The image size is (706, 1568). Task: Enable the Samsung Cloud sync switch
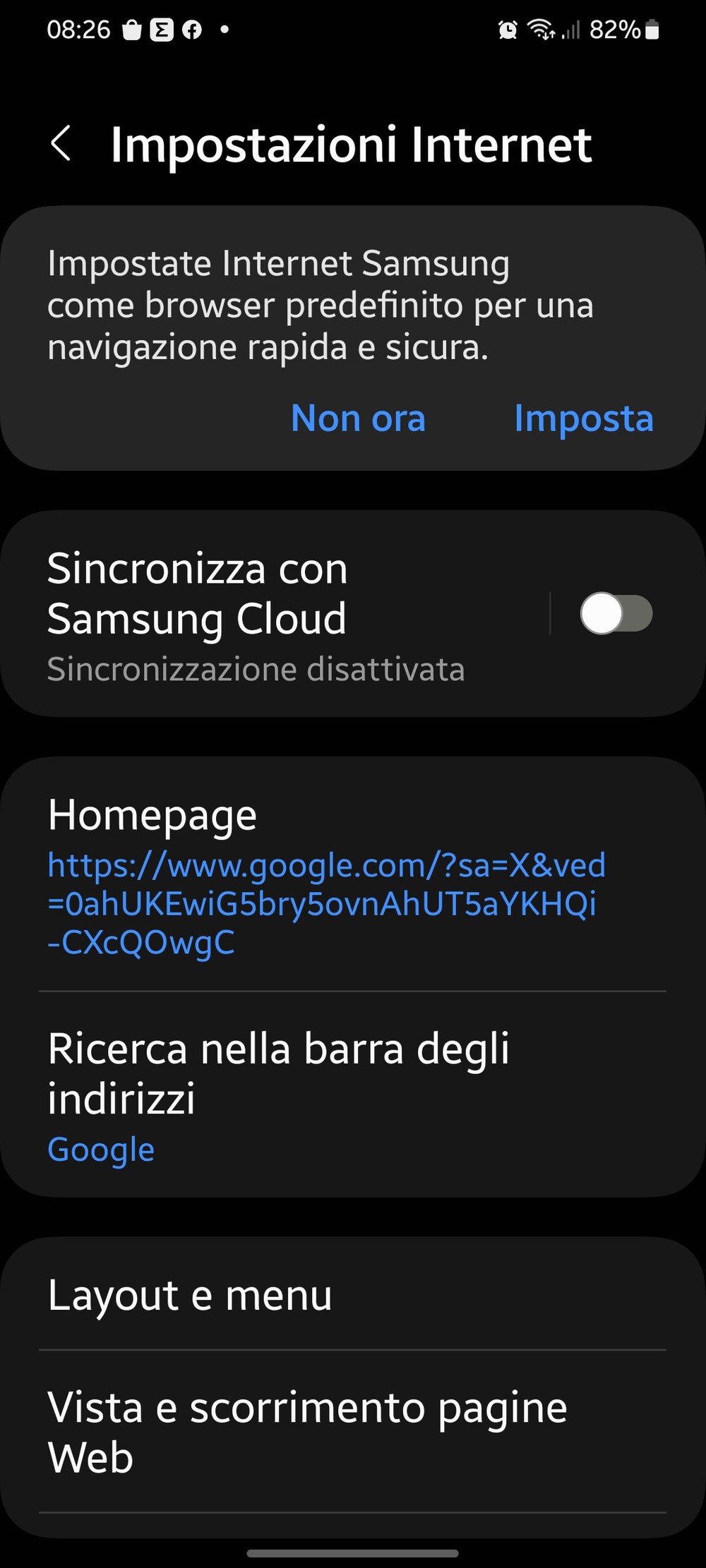tap(616, 614)
